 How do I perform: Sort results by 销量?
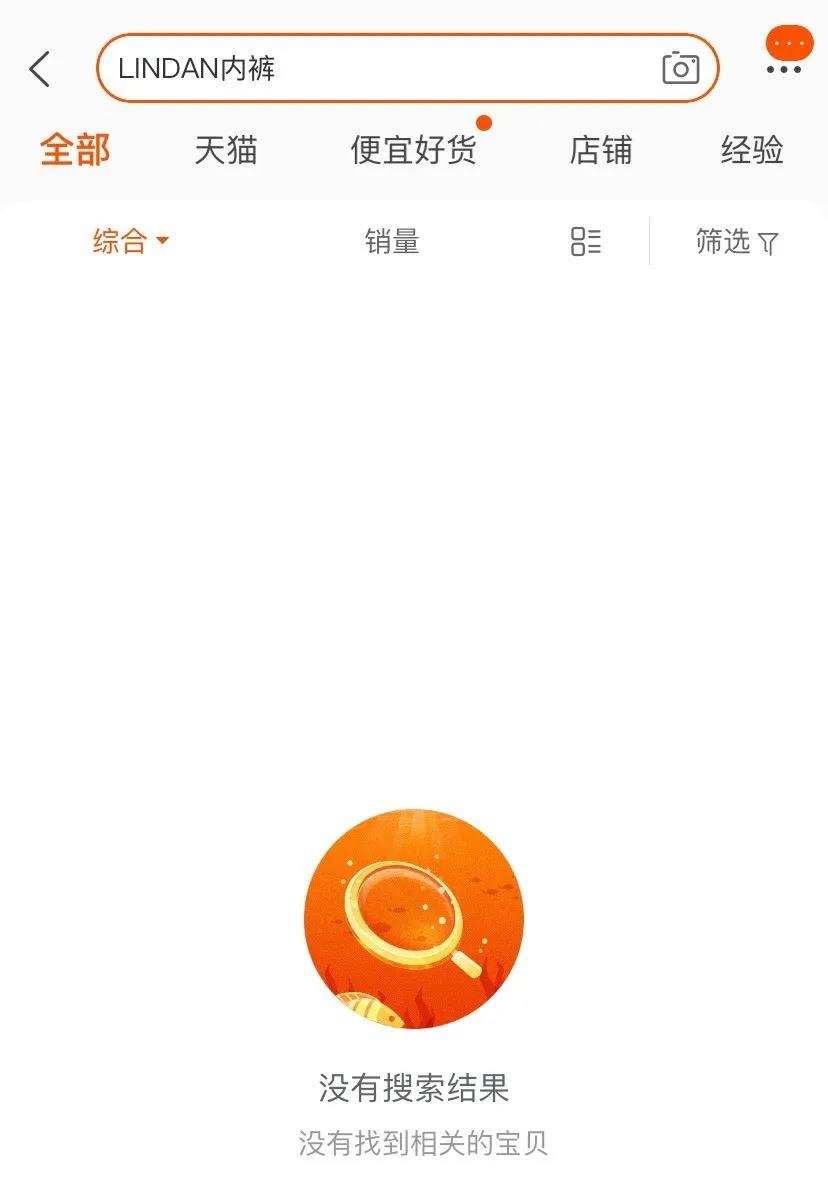(x=392, y=242)
